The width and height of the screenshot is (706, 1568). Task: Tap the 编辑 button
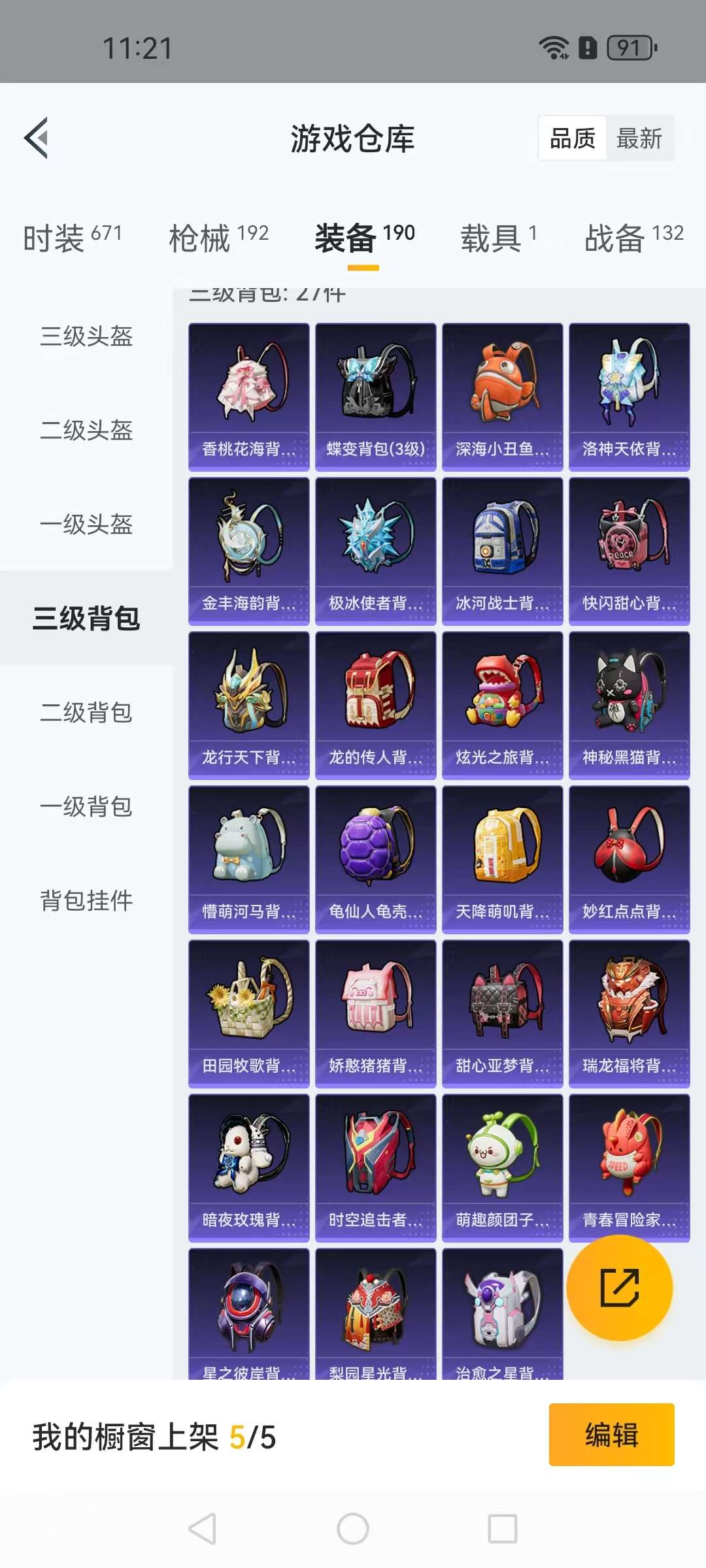(611, 1435)
